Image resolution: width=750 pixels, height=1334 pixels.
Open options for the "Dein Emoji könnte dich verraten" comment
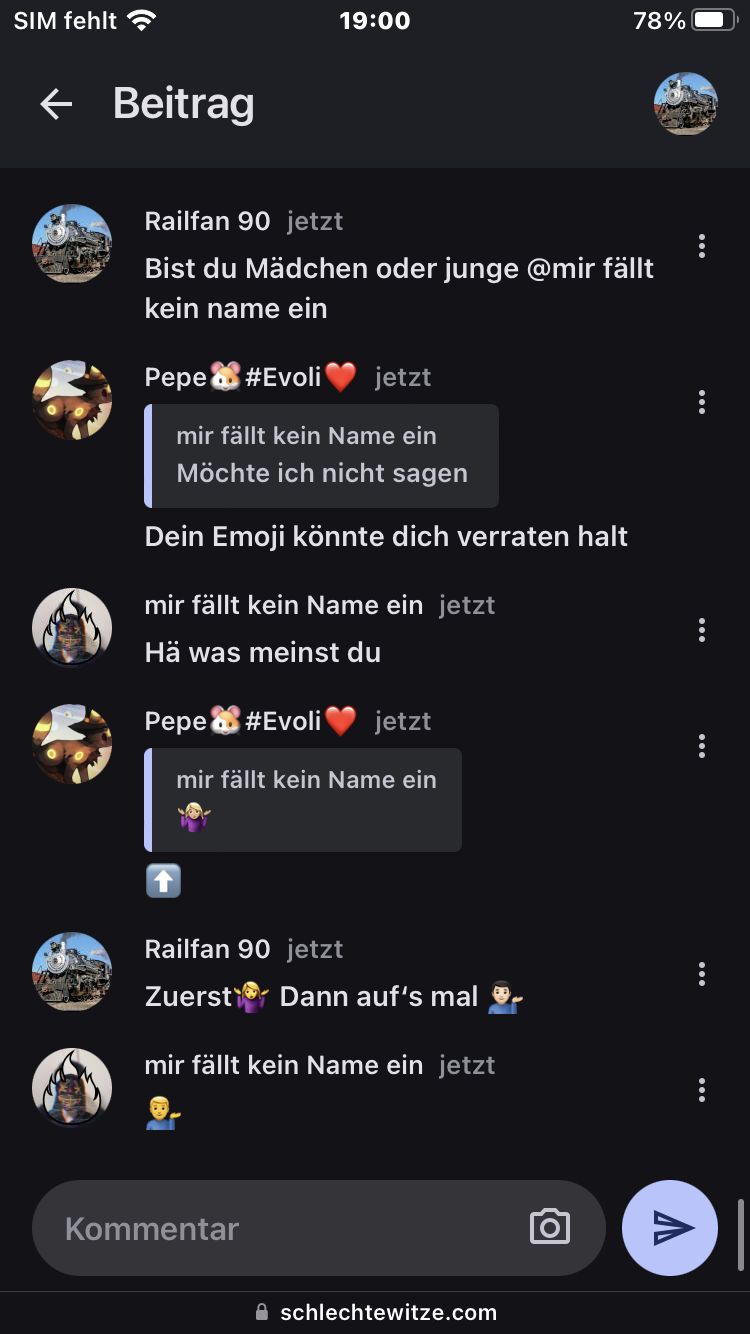pos(702,402)
